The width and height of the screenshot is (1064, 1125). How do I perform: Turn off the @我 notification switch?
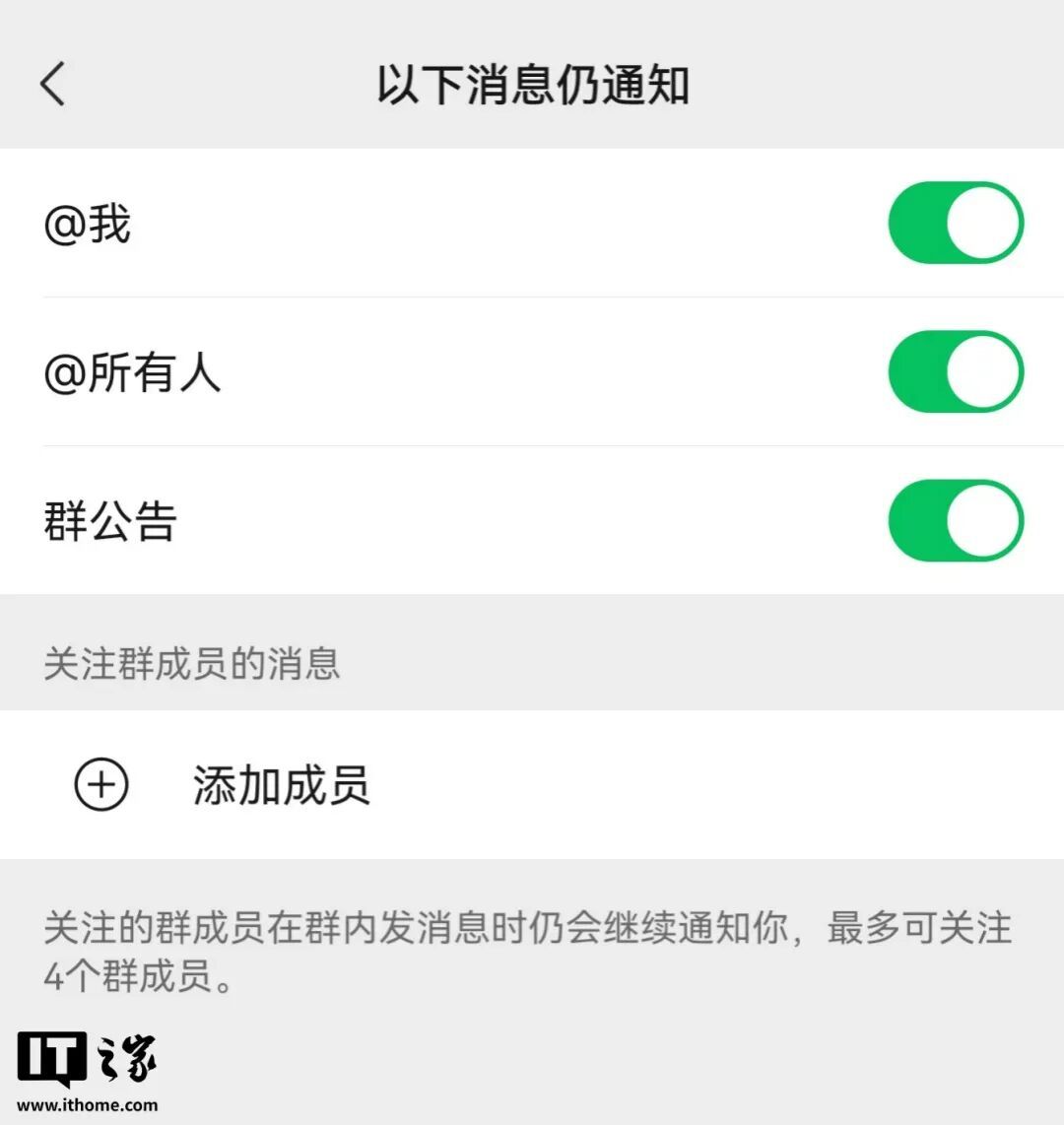pos(955,223)
